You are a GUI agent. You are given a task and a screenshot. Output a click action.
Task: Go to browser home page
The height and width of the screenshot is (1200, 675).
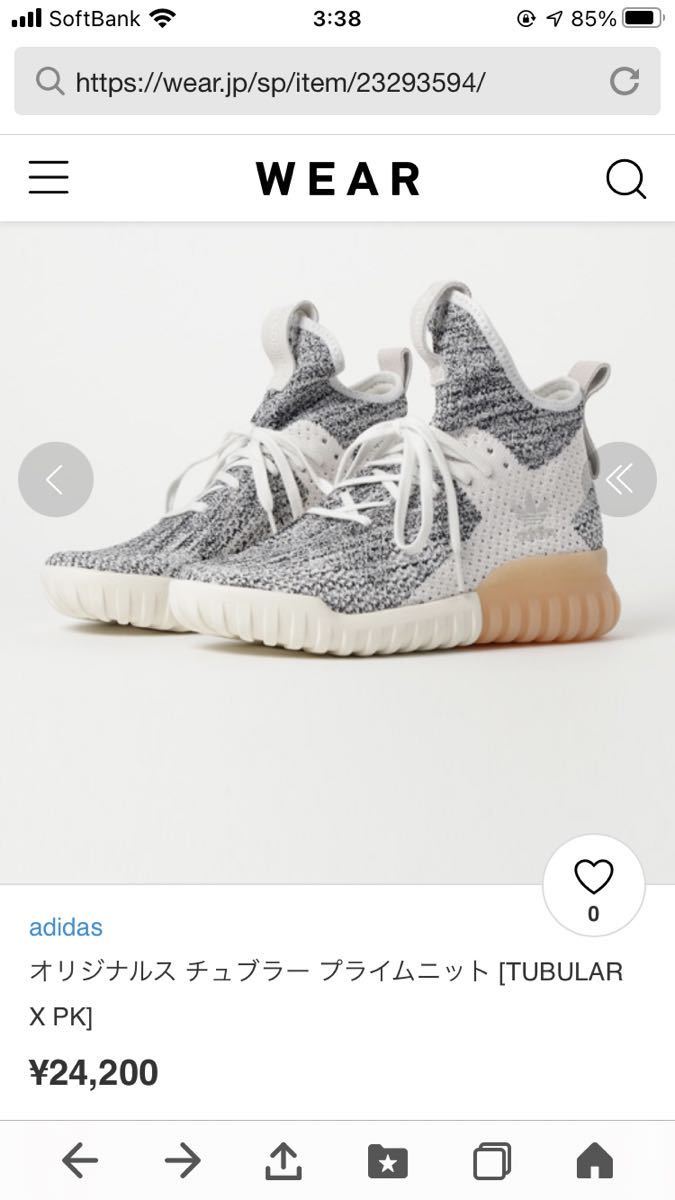[x=594, y=1161]
